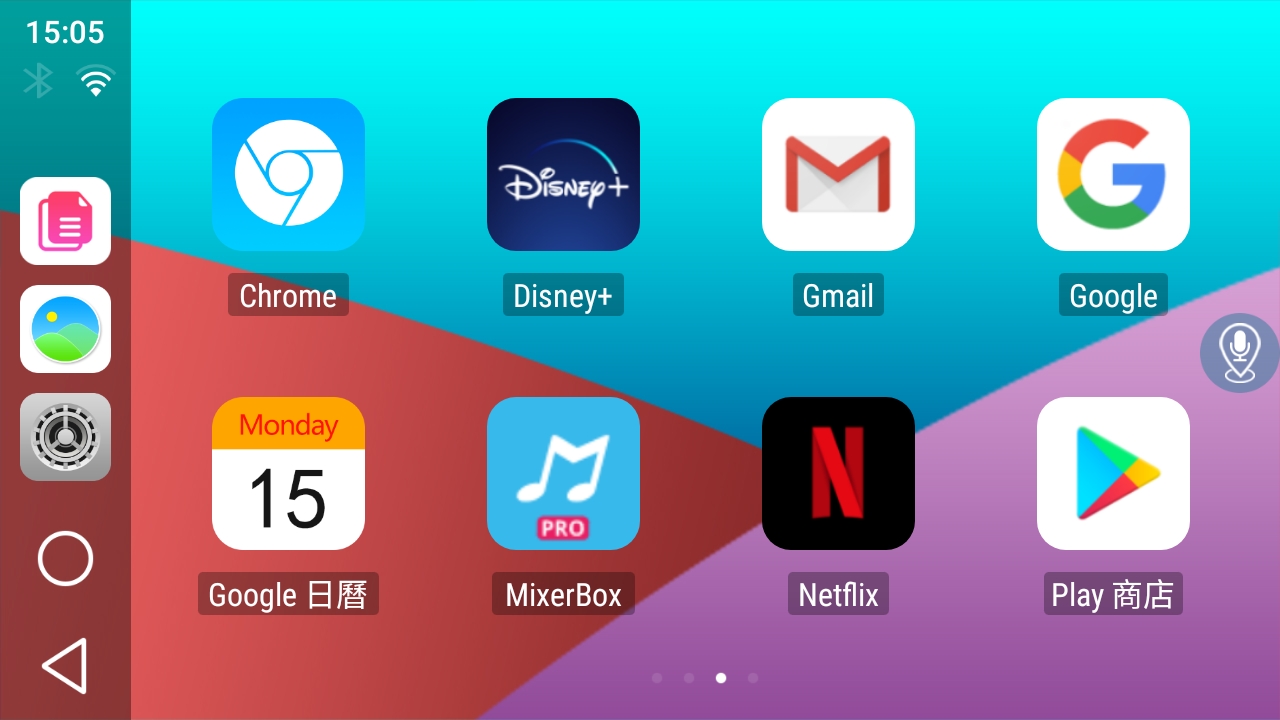Start the Netflix app
Screen dimensions: 1280x720
(x=838, y=473)
